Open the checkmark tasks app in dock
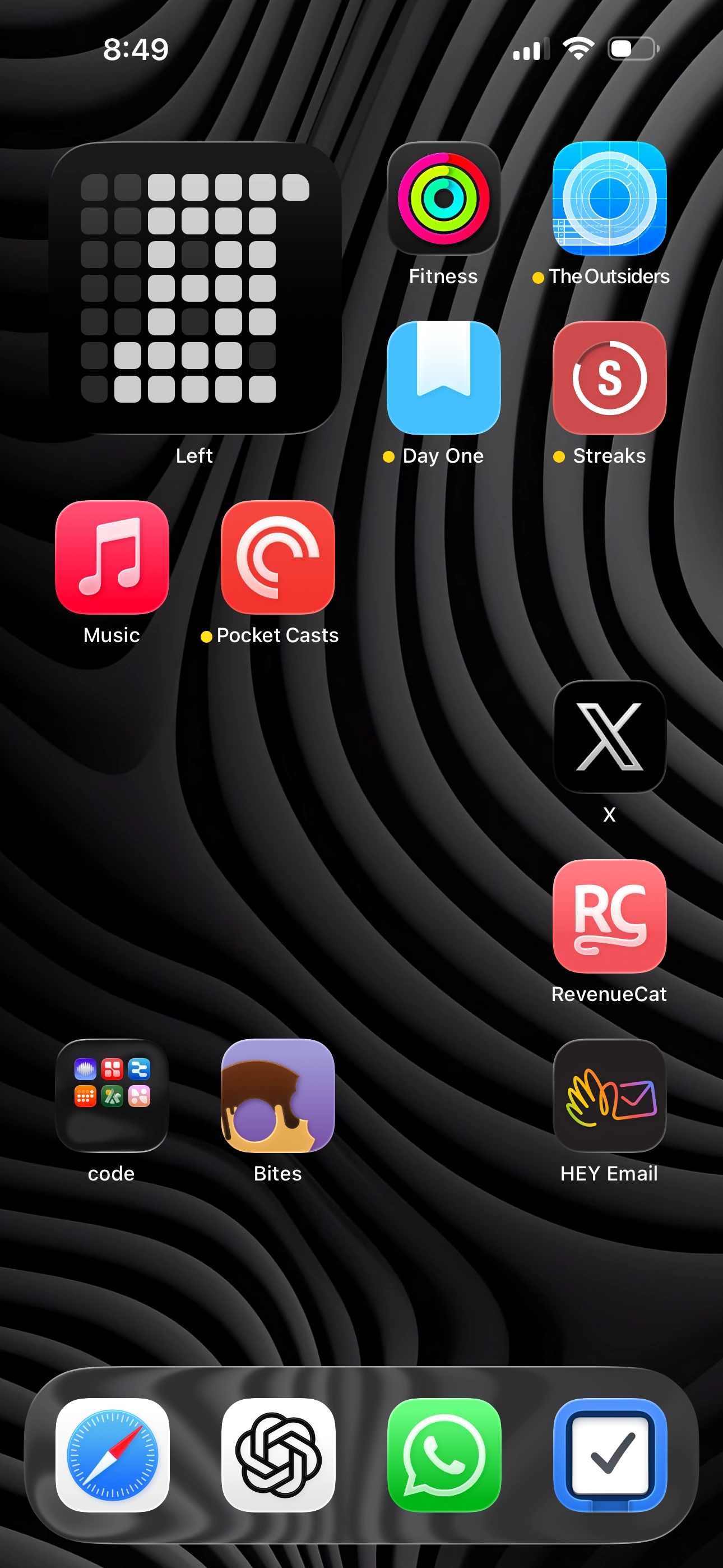This screenshot has width=723, height=1568. pos(610,1455)
